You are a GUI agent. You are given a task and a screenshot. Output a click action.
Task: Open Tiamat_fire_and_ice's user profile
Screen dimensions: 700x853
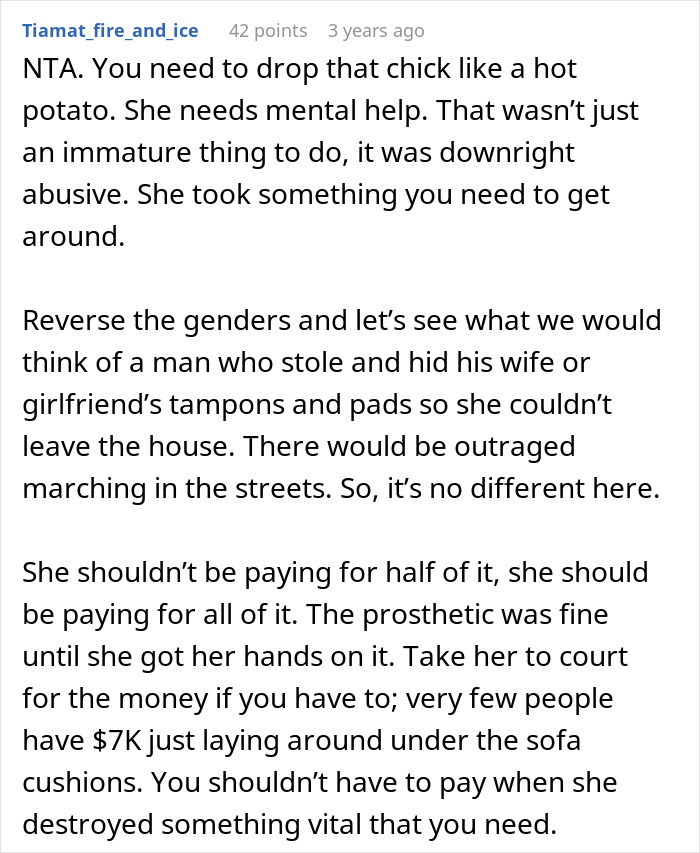(x=110, y=31)
